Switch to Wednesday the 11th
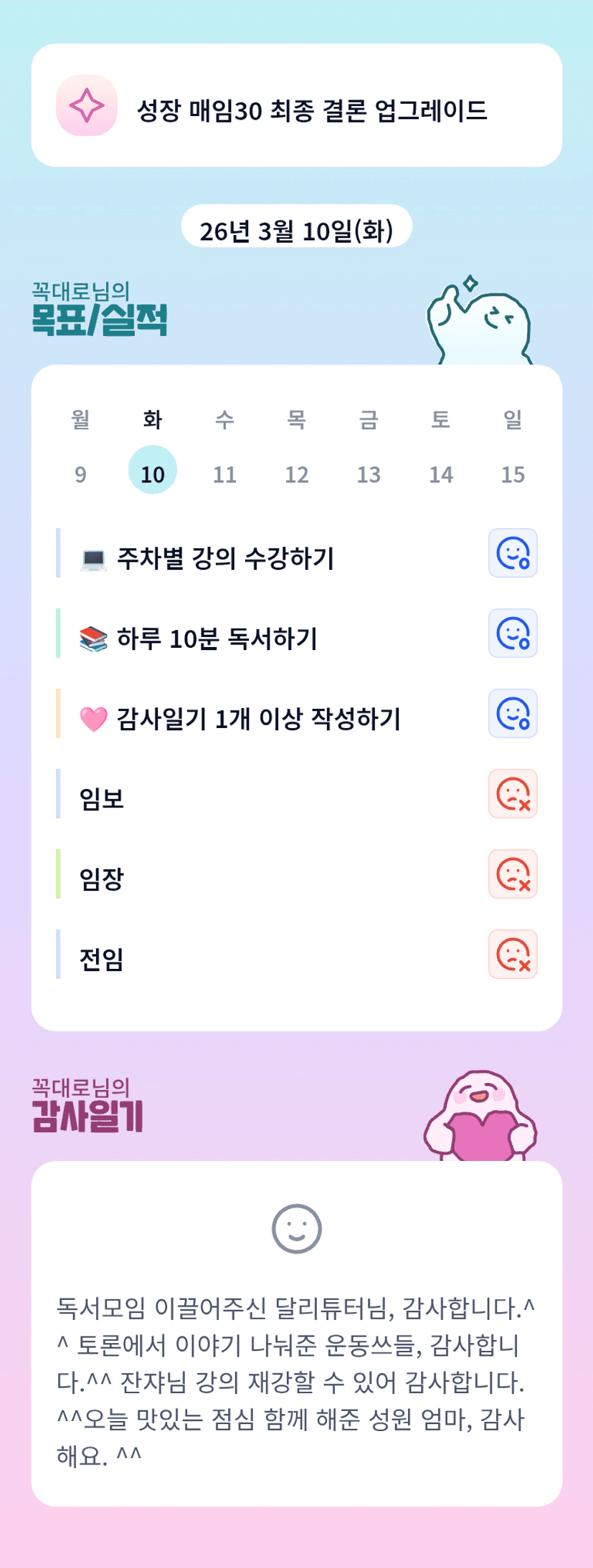 coord(224,473)
